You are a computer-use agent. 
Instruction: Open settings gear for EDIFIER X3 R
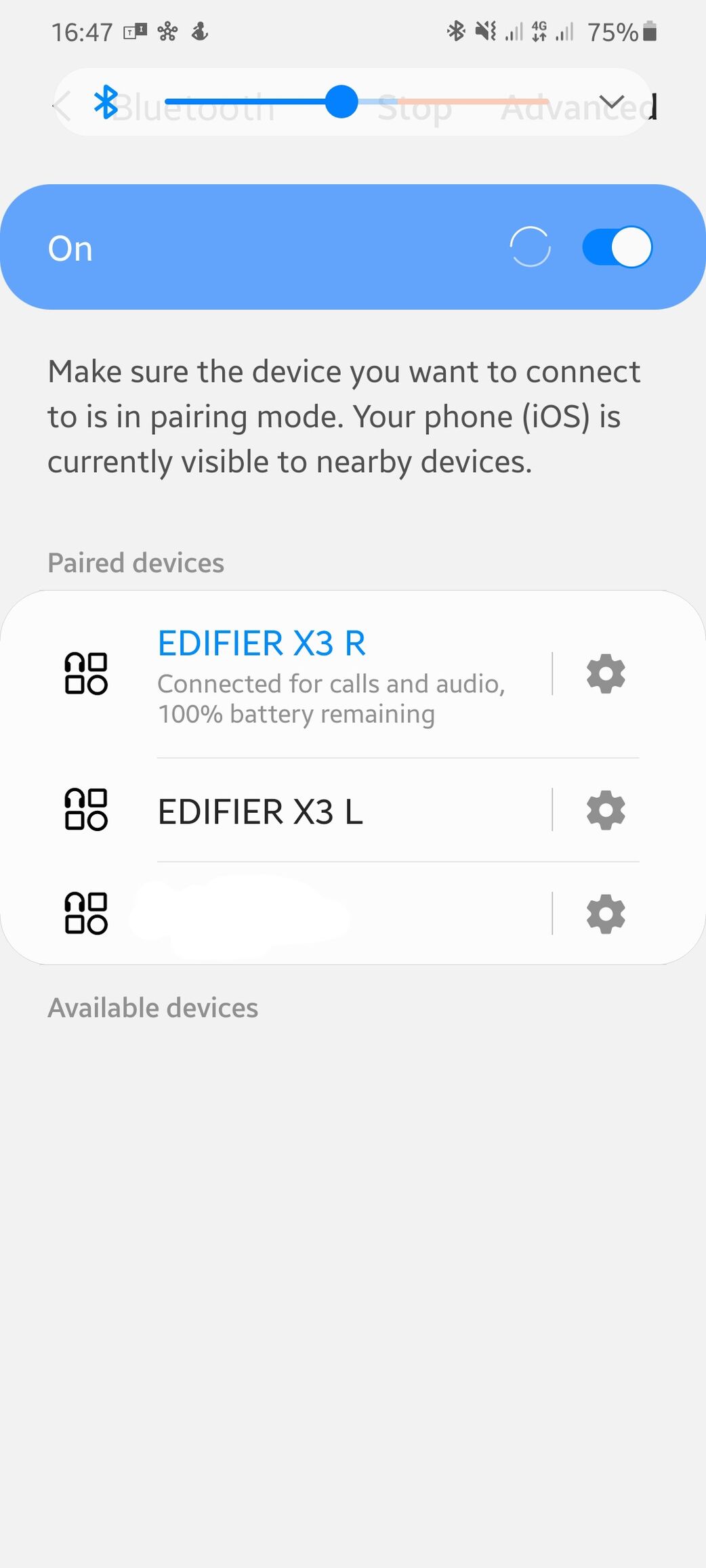click(x=606, y=674)
